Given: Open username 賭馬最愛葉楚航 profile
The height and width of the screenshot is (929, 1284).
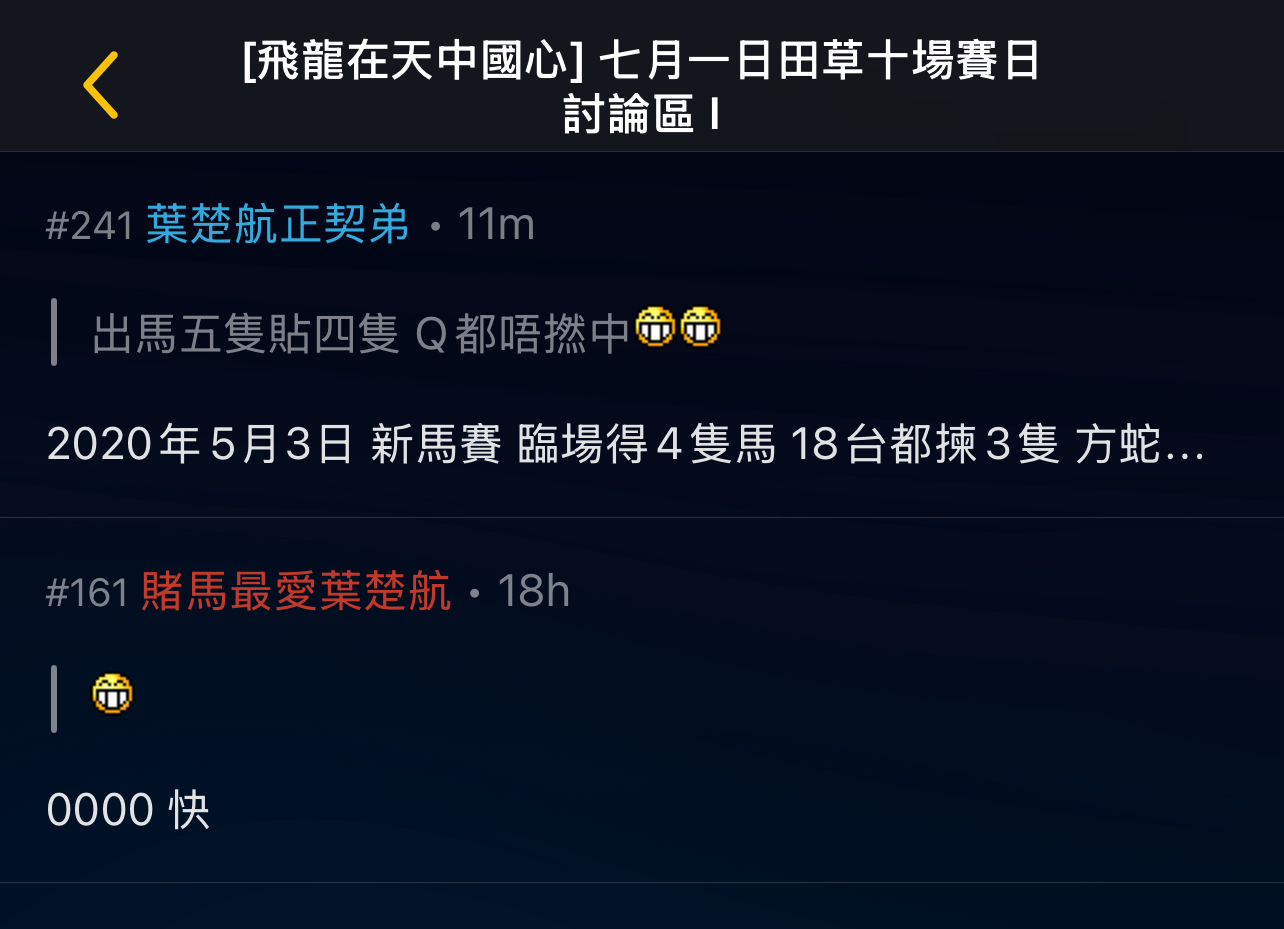Looking at the screenshot, I should (295, 592).
